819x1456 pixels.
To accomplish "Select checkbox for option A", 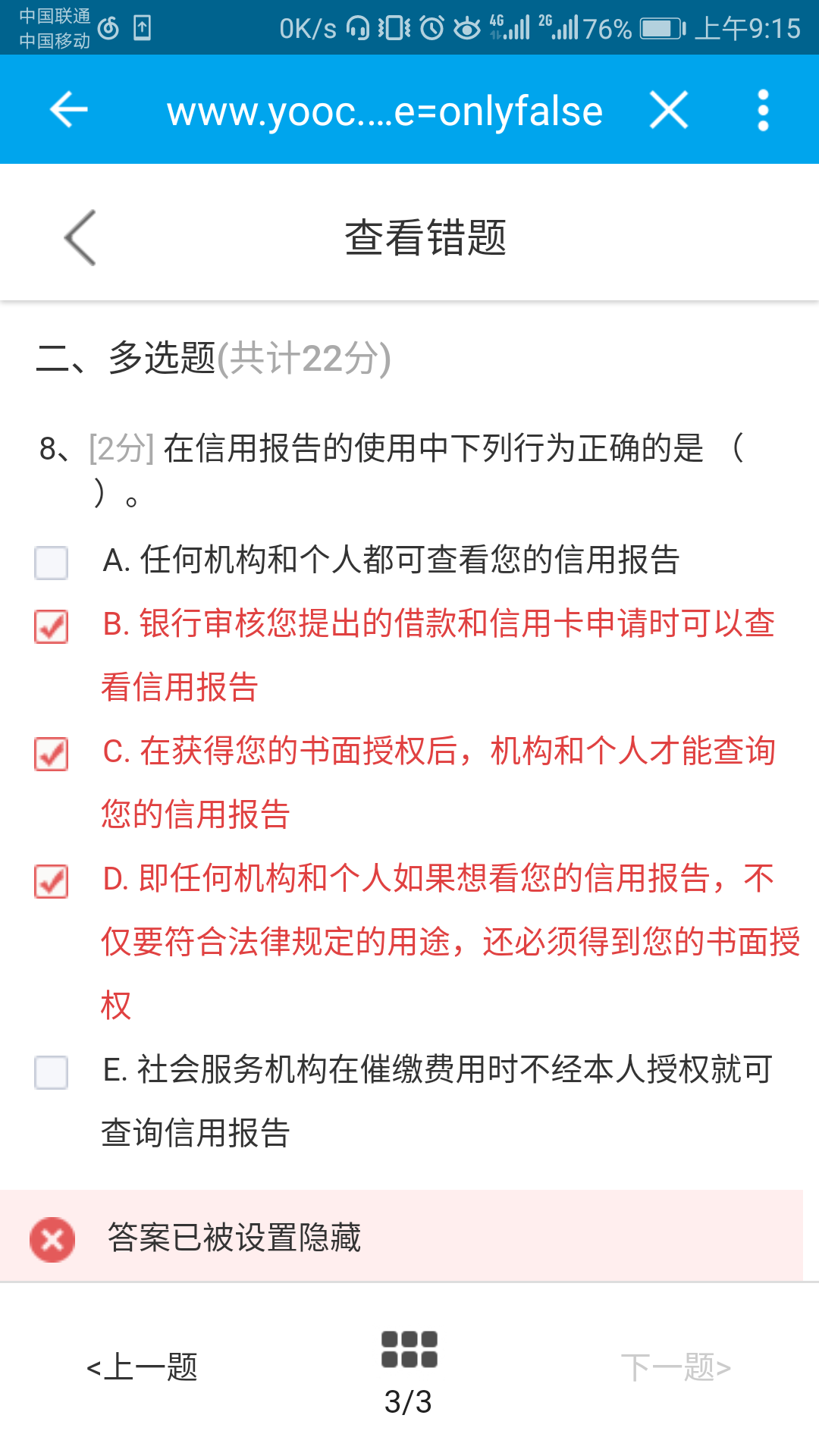I will [x=51, y=563].
